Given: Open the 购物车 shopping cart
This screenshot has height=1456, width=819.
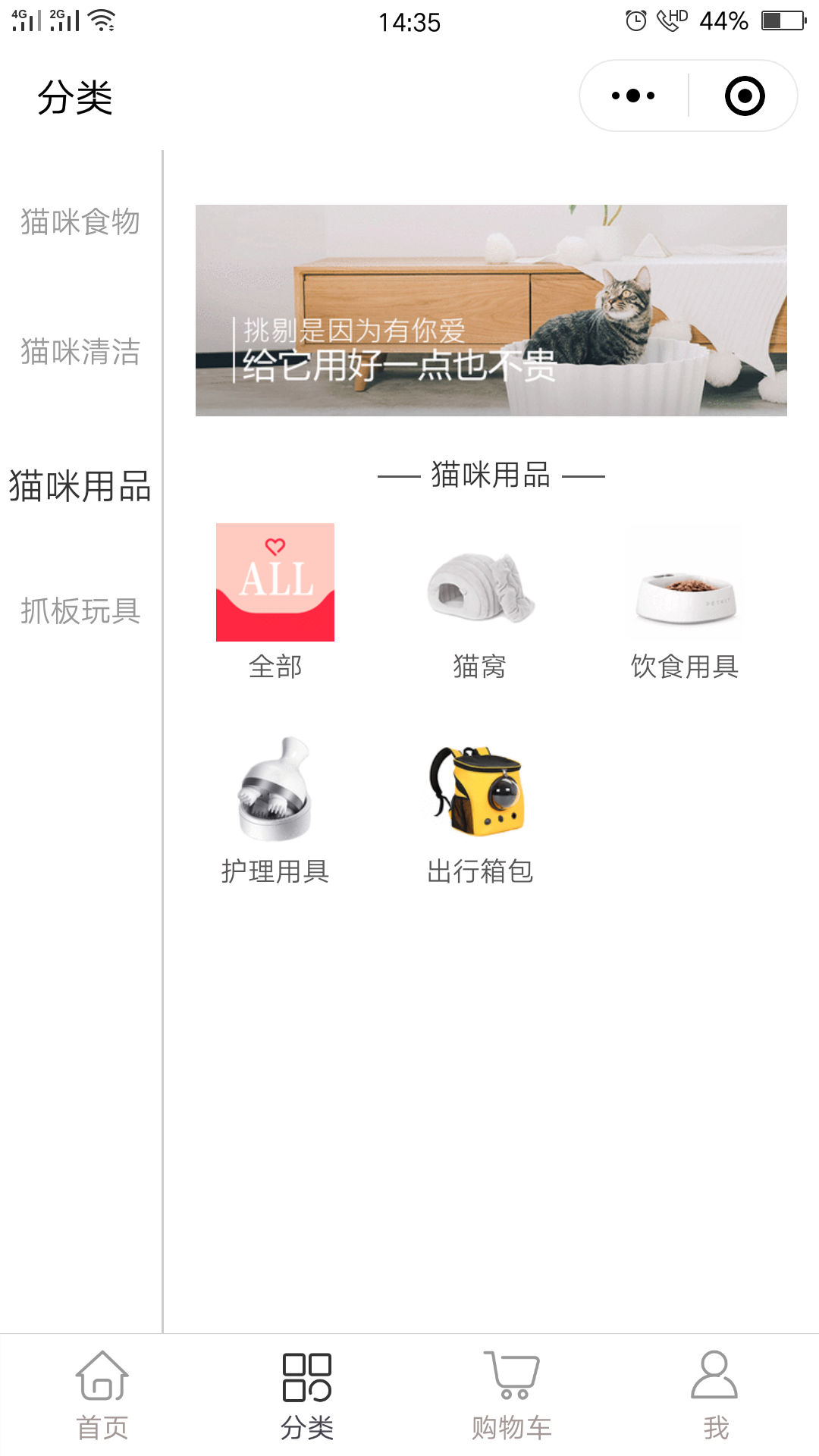Looking at the screenshot, I should (512, 1395).
